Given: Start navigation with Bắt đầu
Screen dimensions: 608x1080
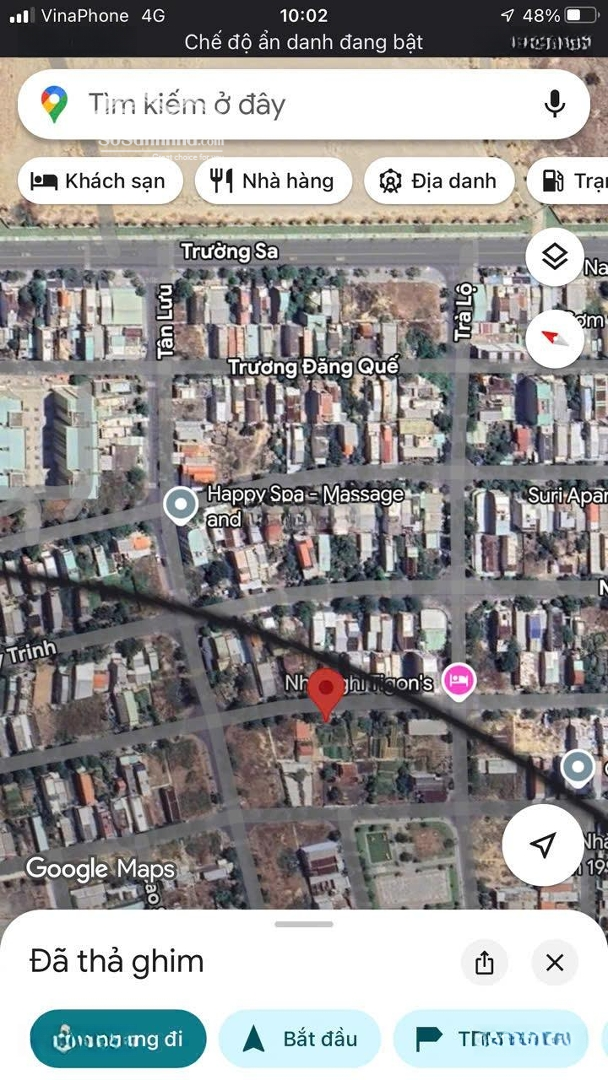Looking at the screenshot, I should [300, 1039].
